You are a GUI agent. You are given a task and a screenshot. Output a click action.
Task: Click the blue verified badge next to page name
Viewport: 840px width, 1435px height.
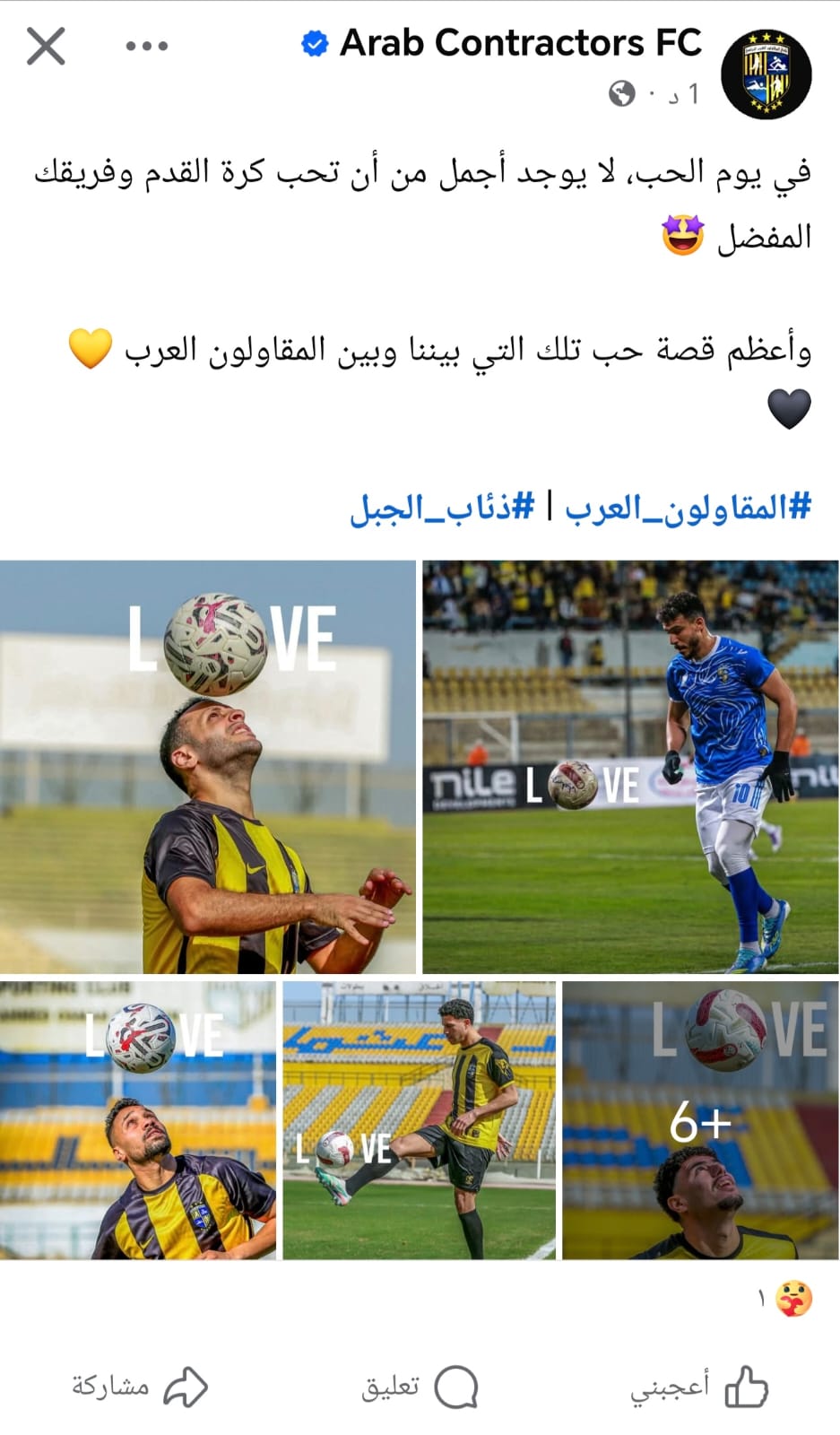(x=315, y=41)
